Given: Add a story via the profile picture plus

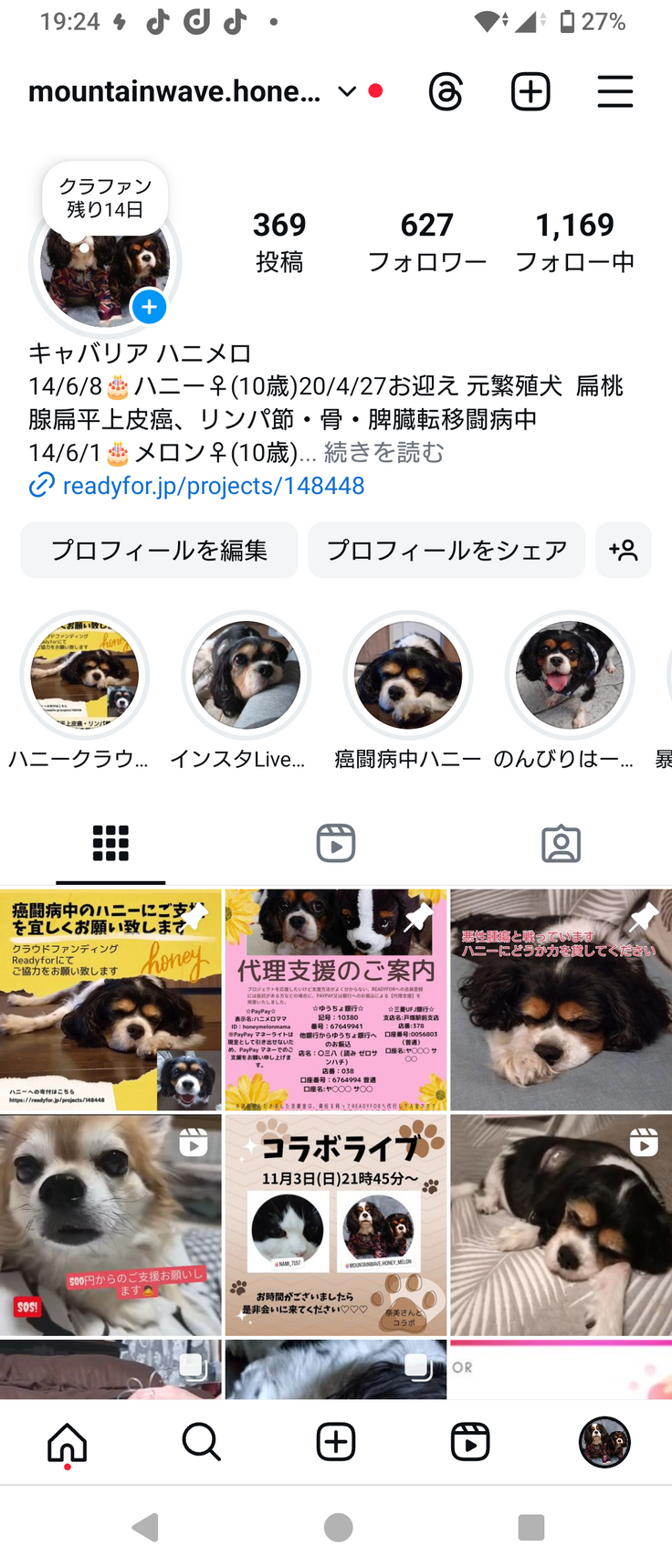Looking at the screenshot, I should coord(149,308).
